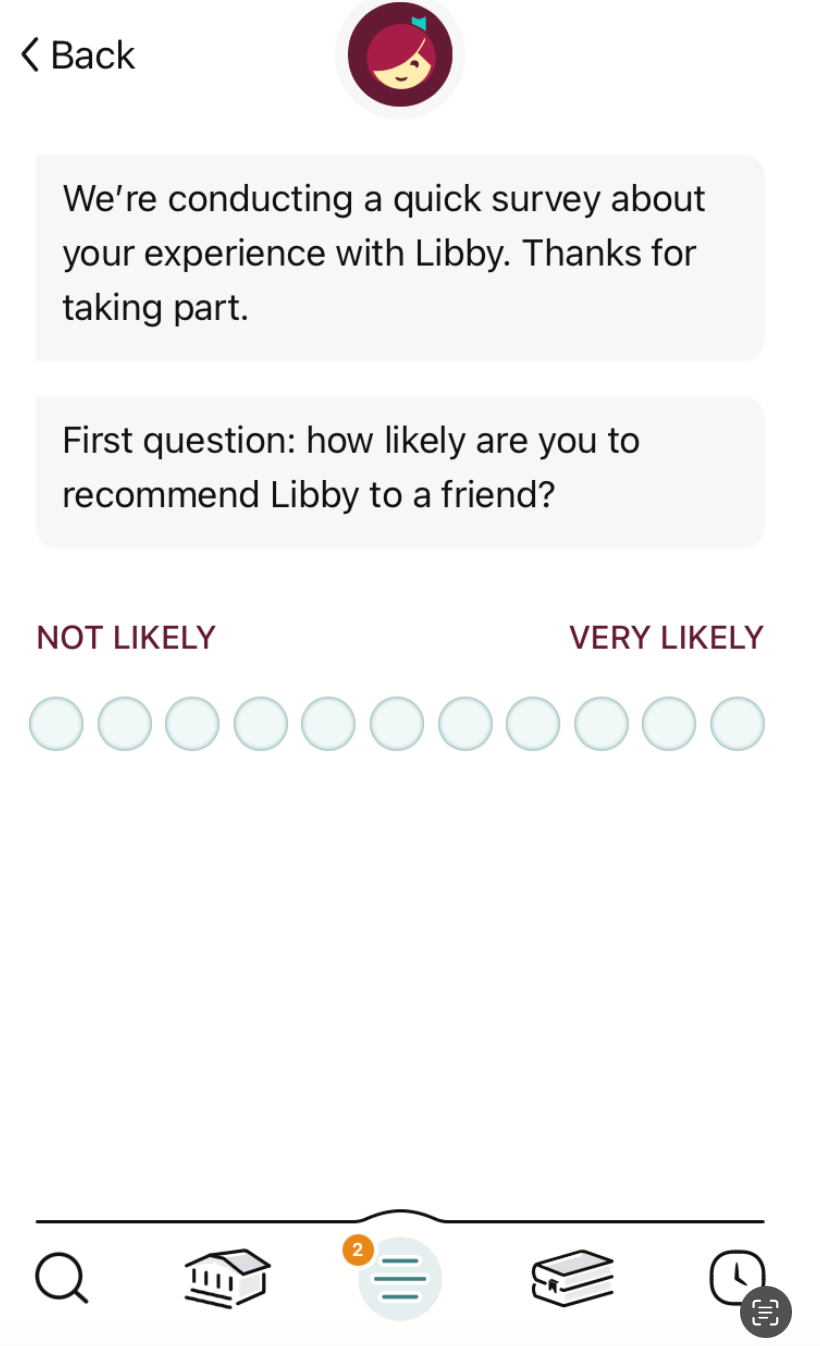Switch to the library building tab
This screenshot has width=820, height=1346.
(x=227, y=1277)
